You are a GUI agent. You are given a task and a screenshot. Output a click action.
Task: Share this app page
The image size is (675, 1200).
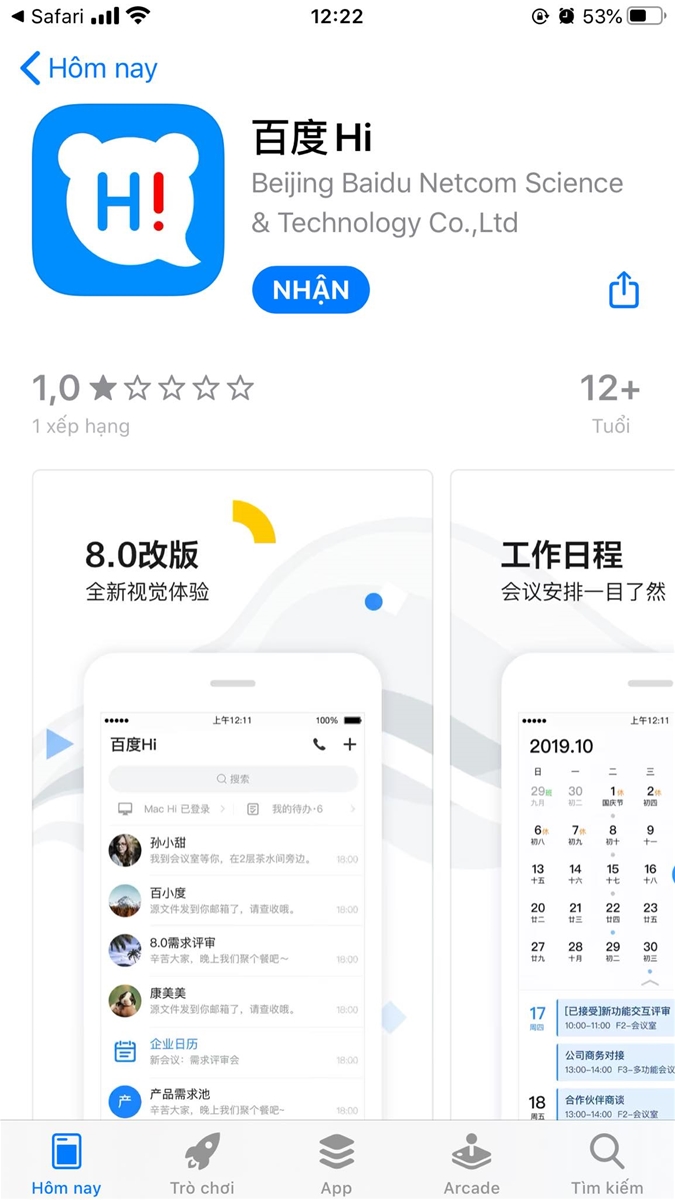[x=624, y=290]
